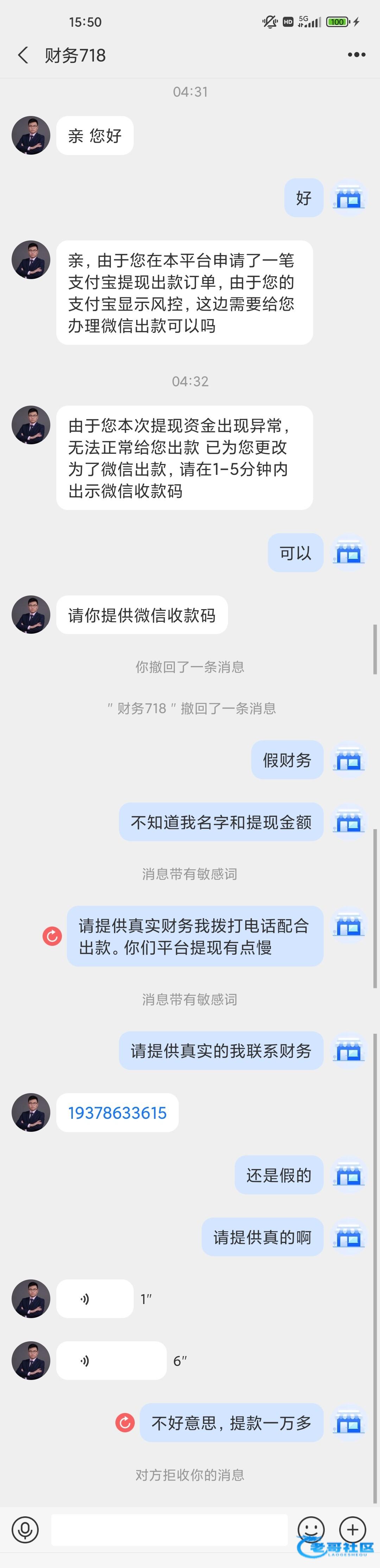The height and width of the screenshot is (1568, 380).
Task: Open the plus attachment menu
Action: pyautogui.click(x=352, y=1530)
